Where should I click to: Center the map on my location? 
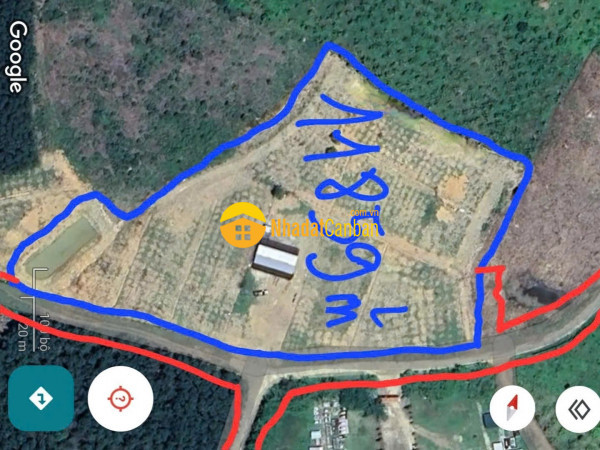click(120, 399)
